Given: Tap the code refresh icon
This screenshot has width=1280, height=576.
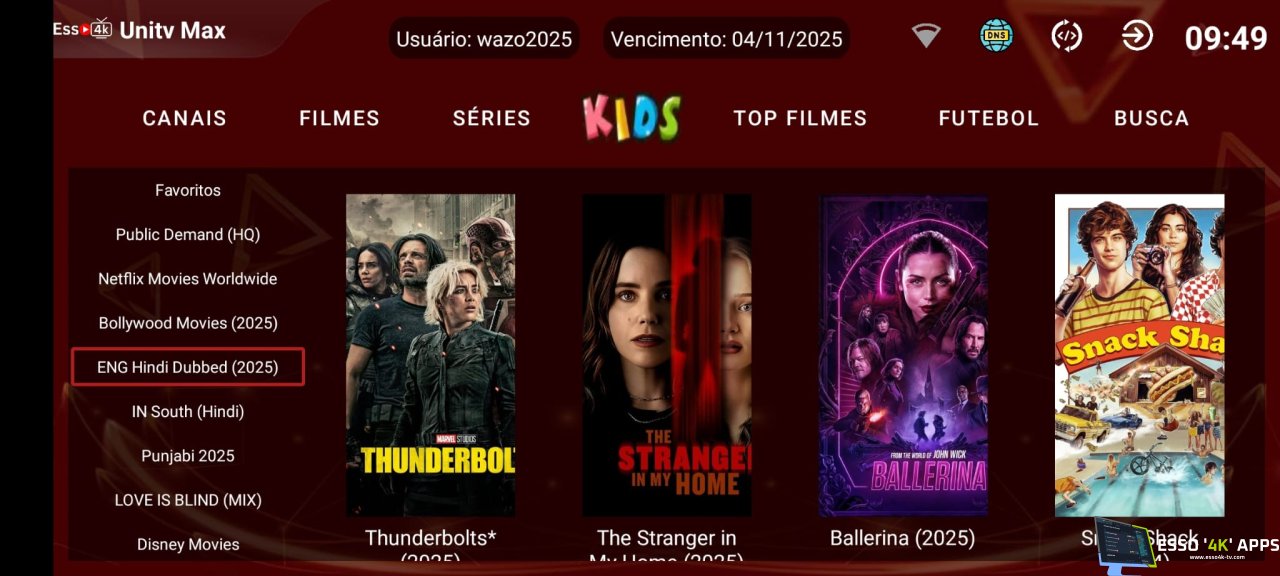Looking at the screenshot, I should coord(1067,36).
